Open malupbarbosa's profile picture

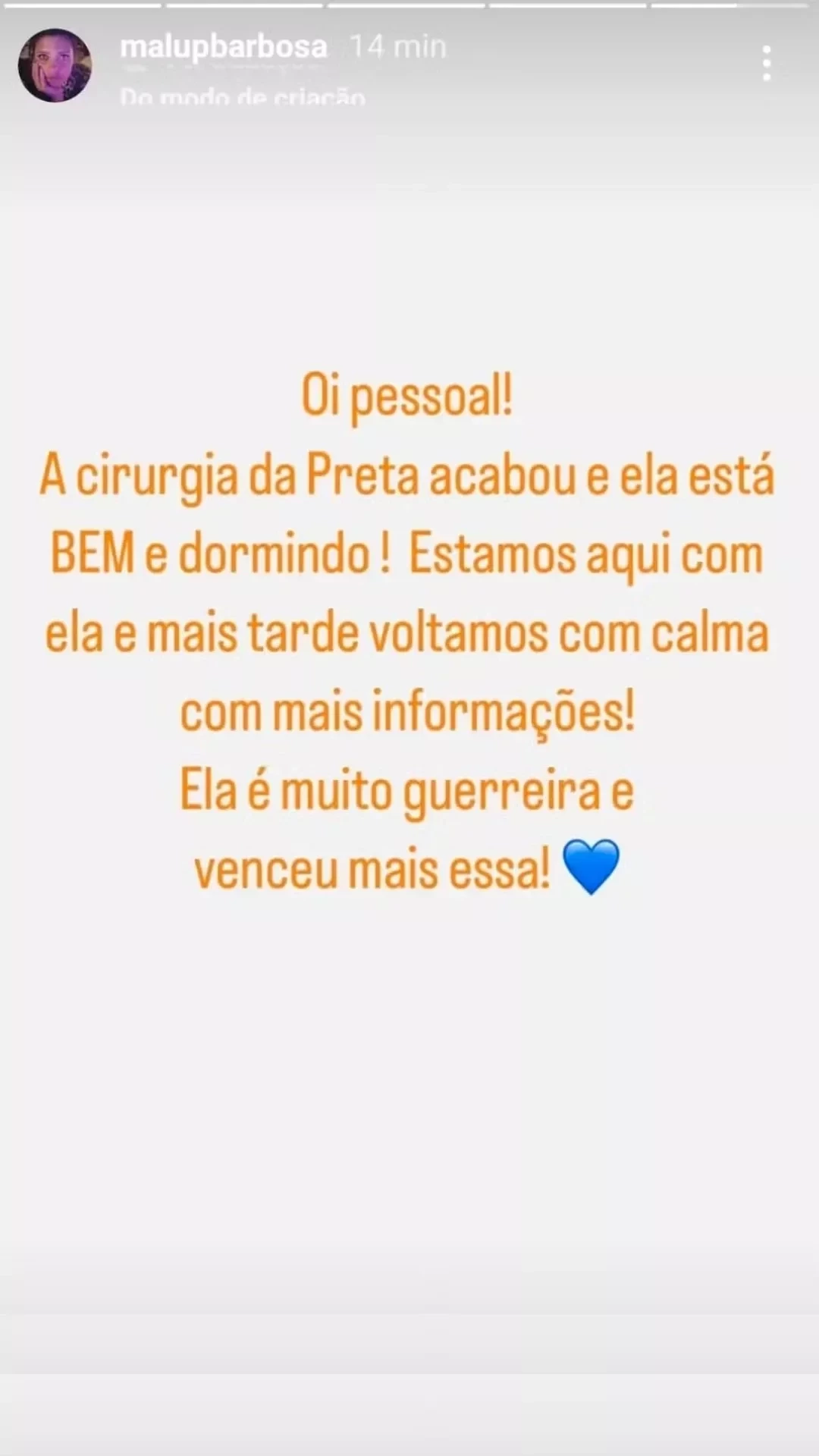click(x=55, y=65)
